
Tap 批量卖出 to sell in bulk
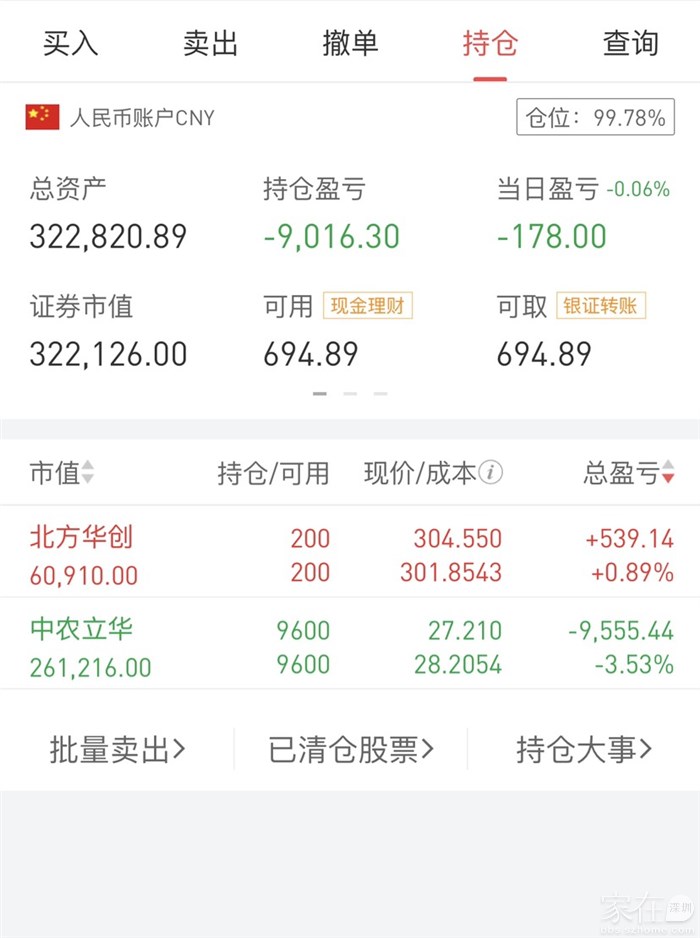pos(117,749)
